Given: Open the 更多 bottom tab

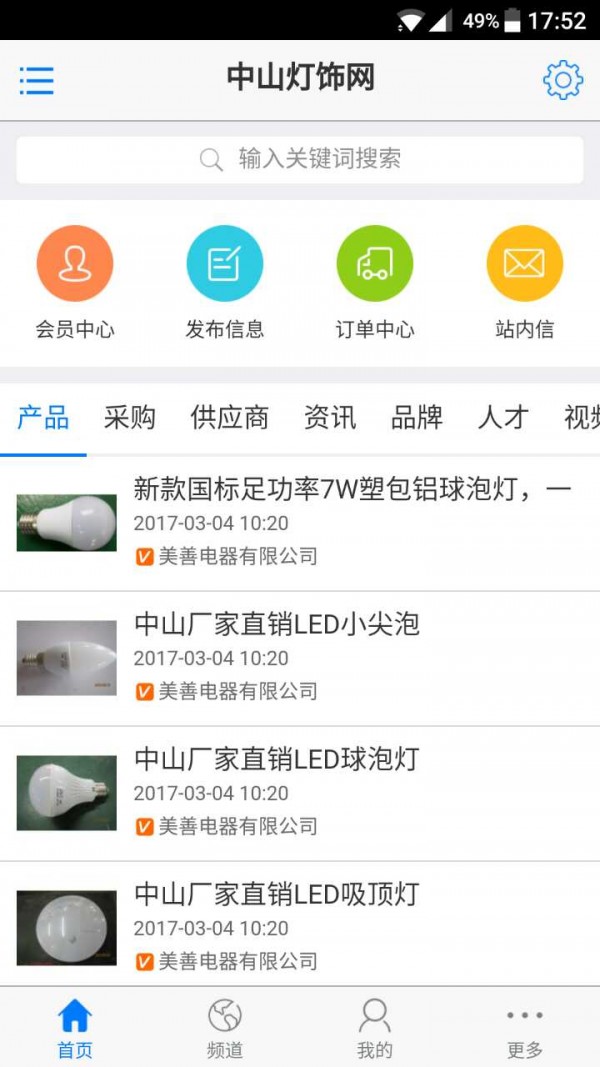Looking at the screenshot, I should 525,1028.
